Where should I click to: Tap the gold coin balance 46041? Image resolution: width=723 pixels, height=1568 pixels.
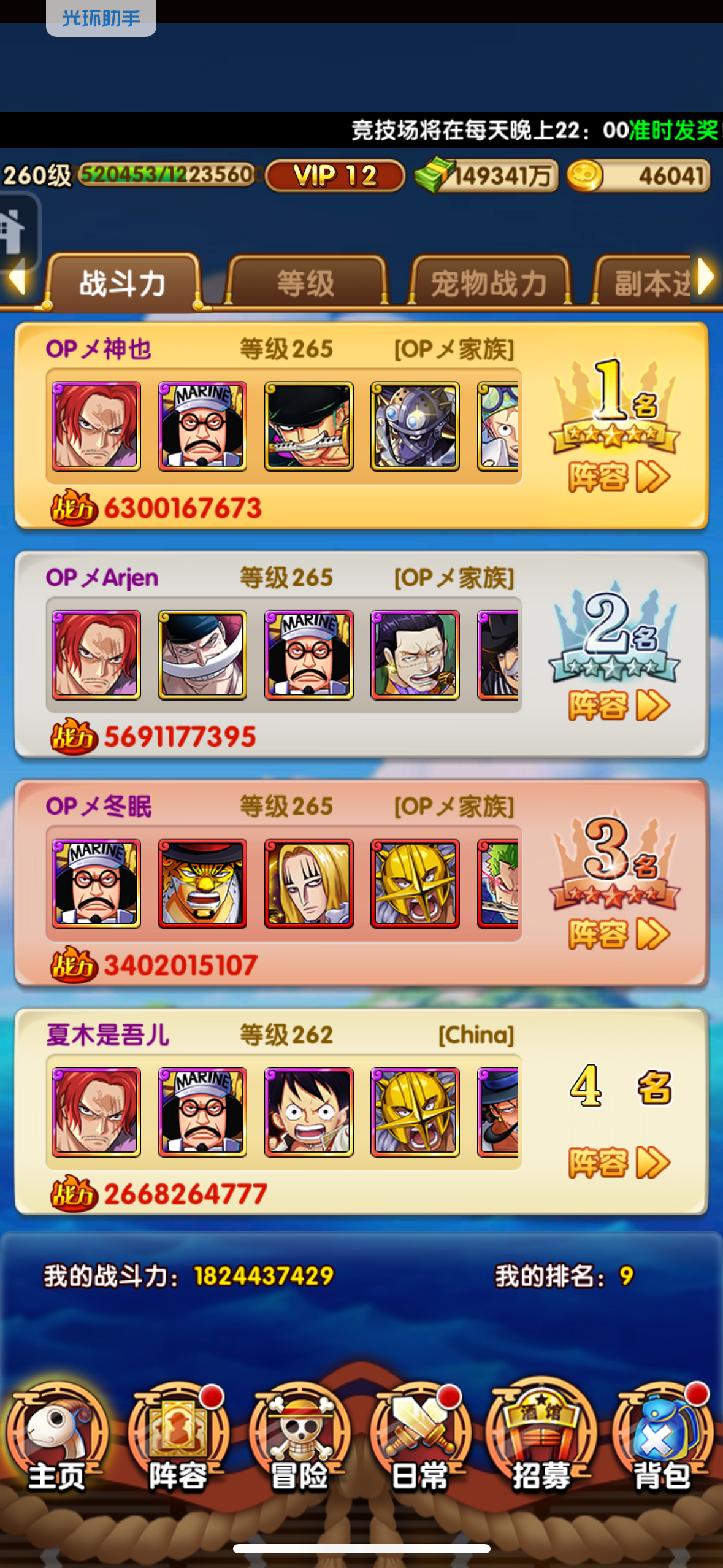coord(639,177)
